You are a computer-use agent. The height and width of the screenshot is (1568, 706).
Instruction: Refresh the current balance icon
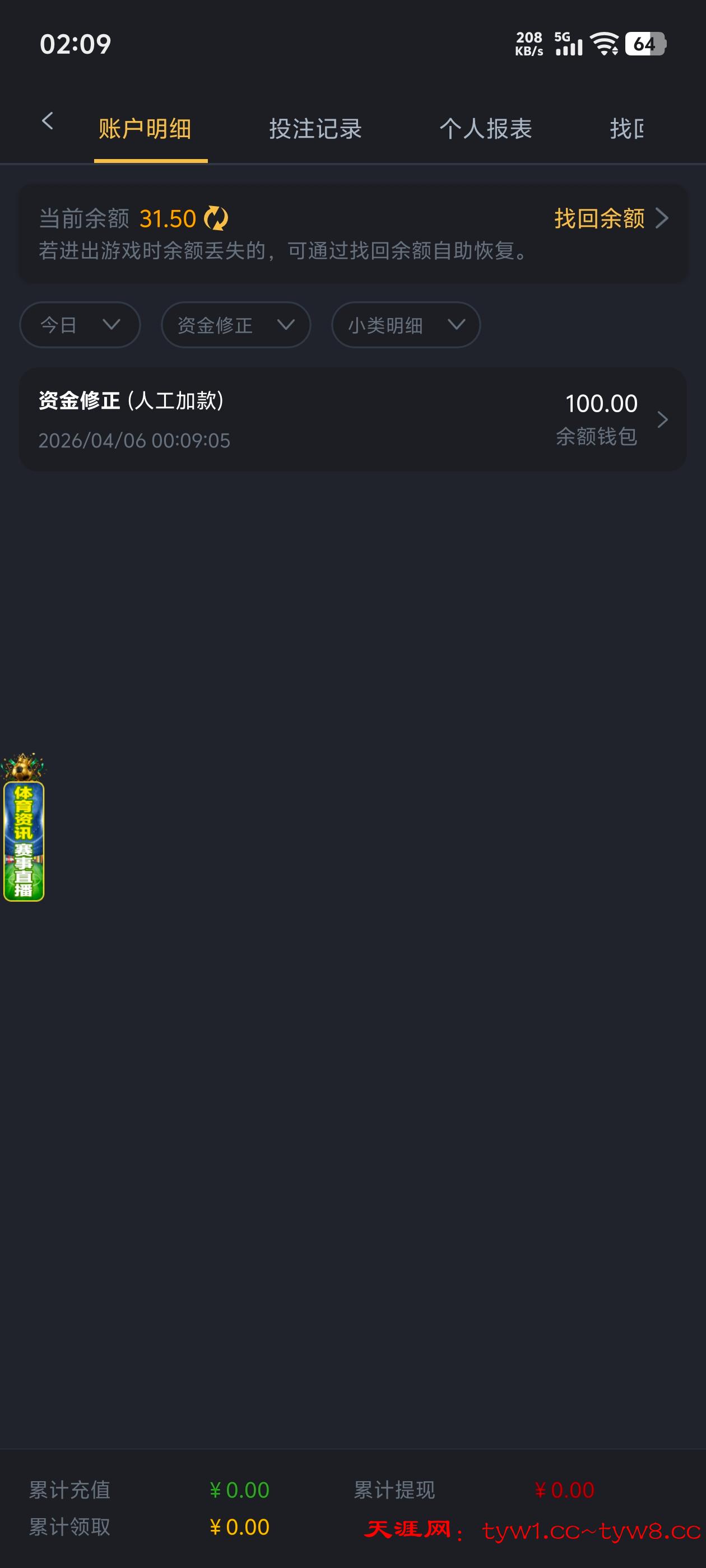coord(216,218)
